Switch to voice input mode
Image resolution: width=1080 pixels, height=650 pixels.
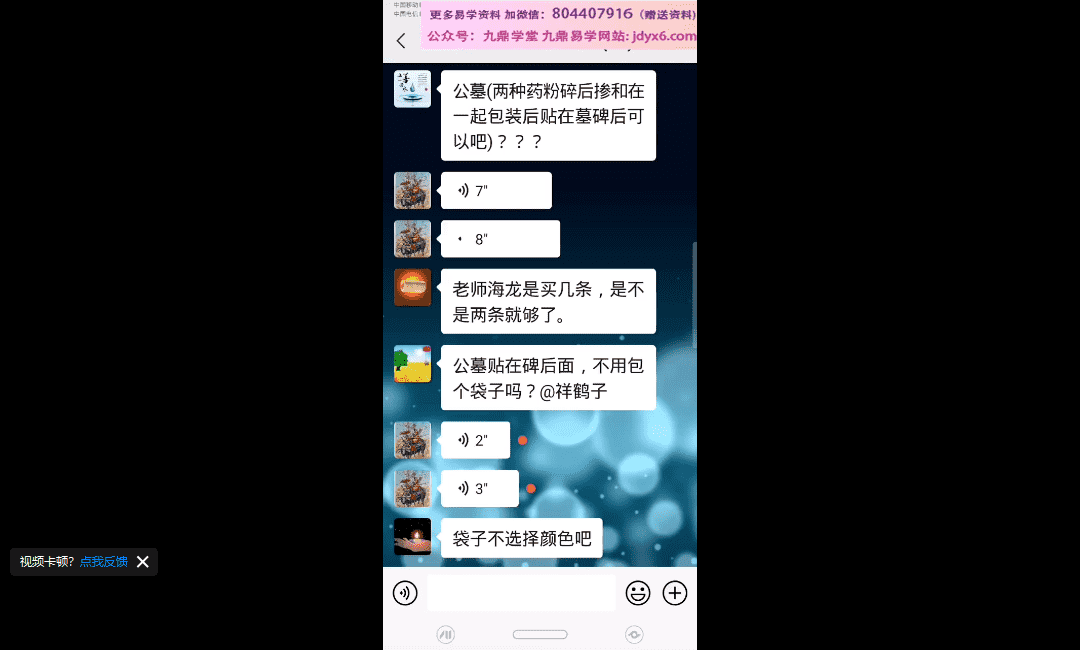tap(405, 593)
